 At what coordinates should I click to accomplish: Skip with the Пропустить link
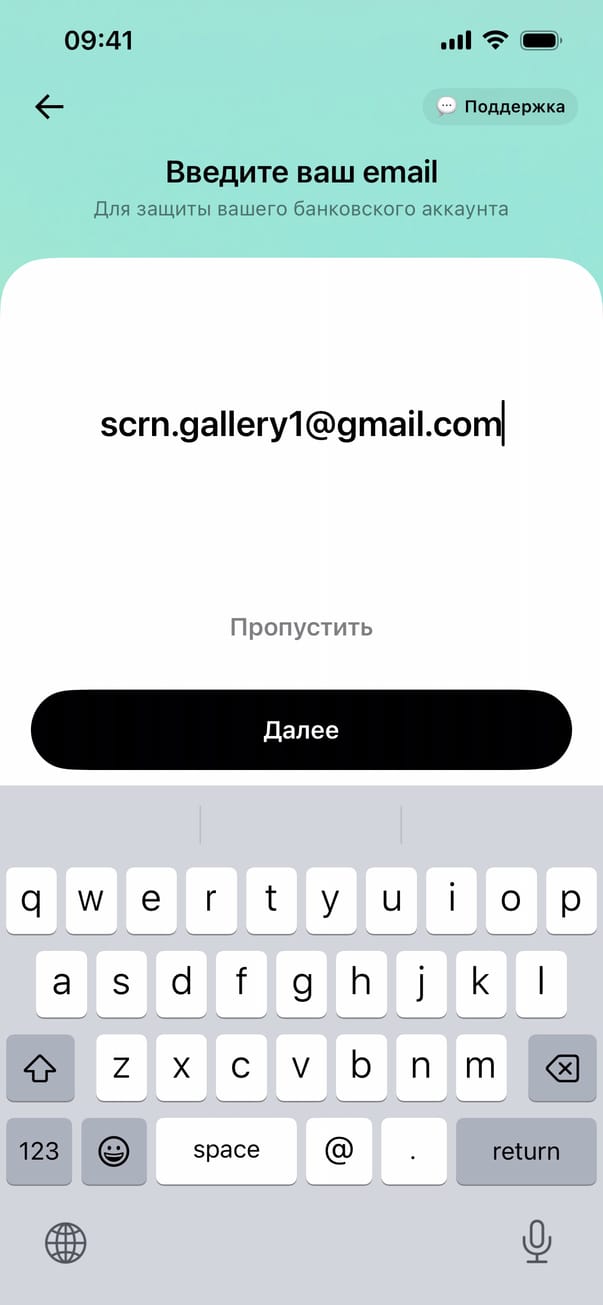[301, 627]
